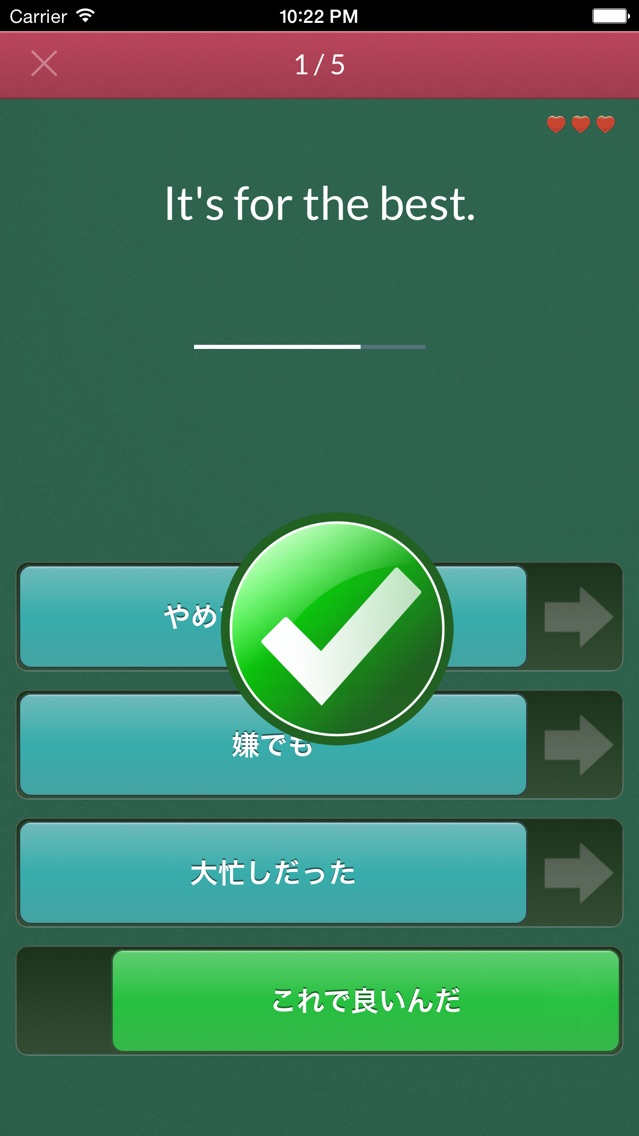This screenshot has width=639, height=1136.
Task: Select the answer 嫌でも
Action: coord(273,745)
